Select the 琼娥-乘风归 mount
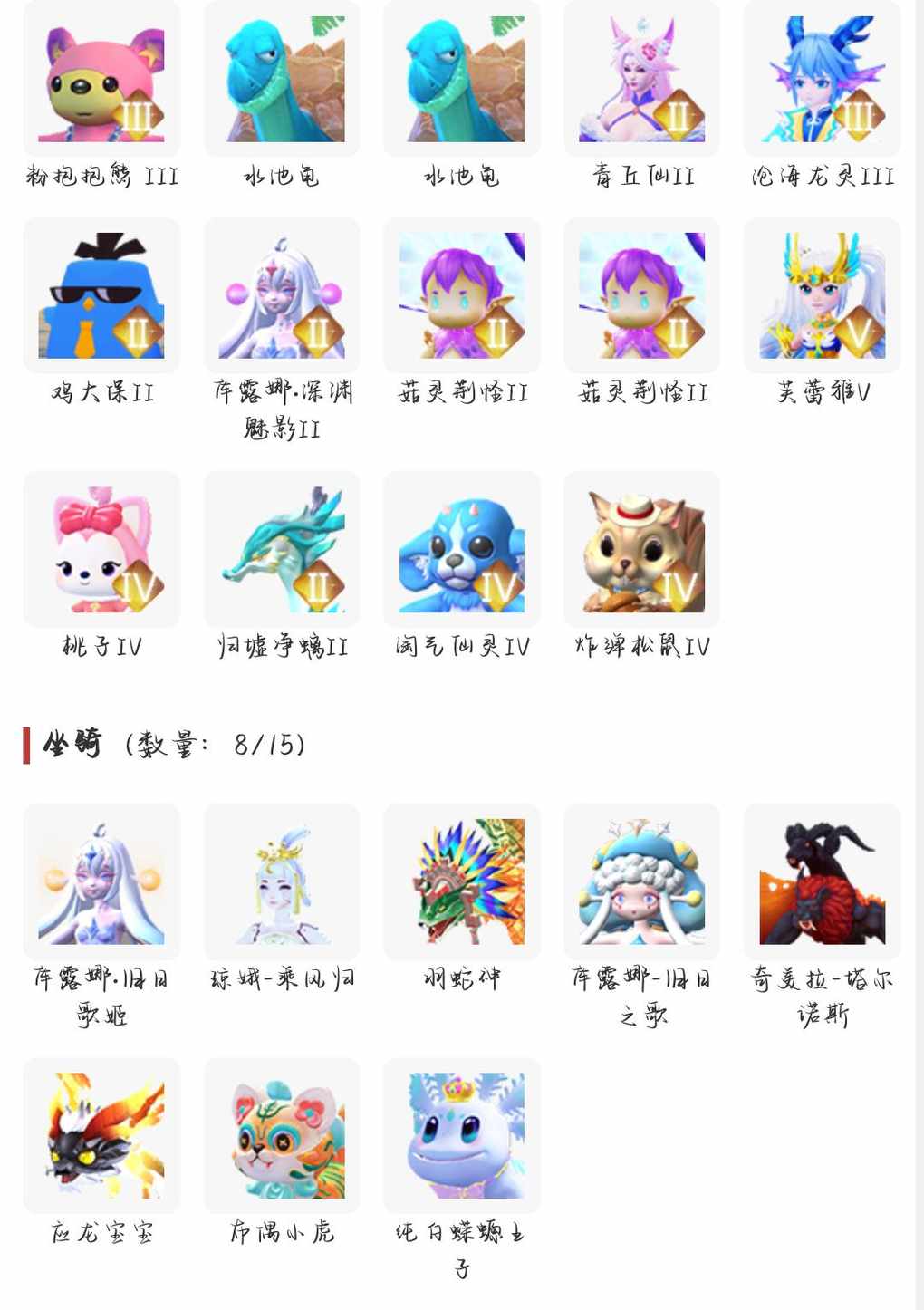 (x=282, y=882)
